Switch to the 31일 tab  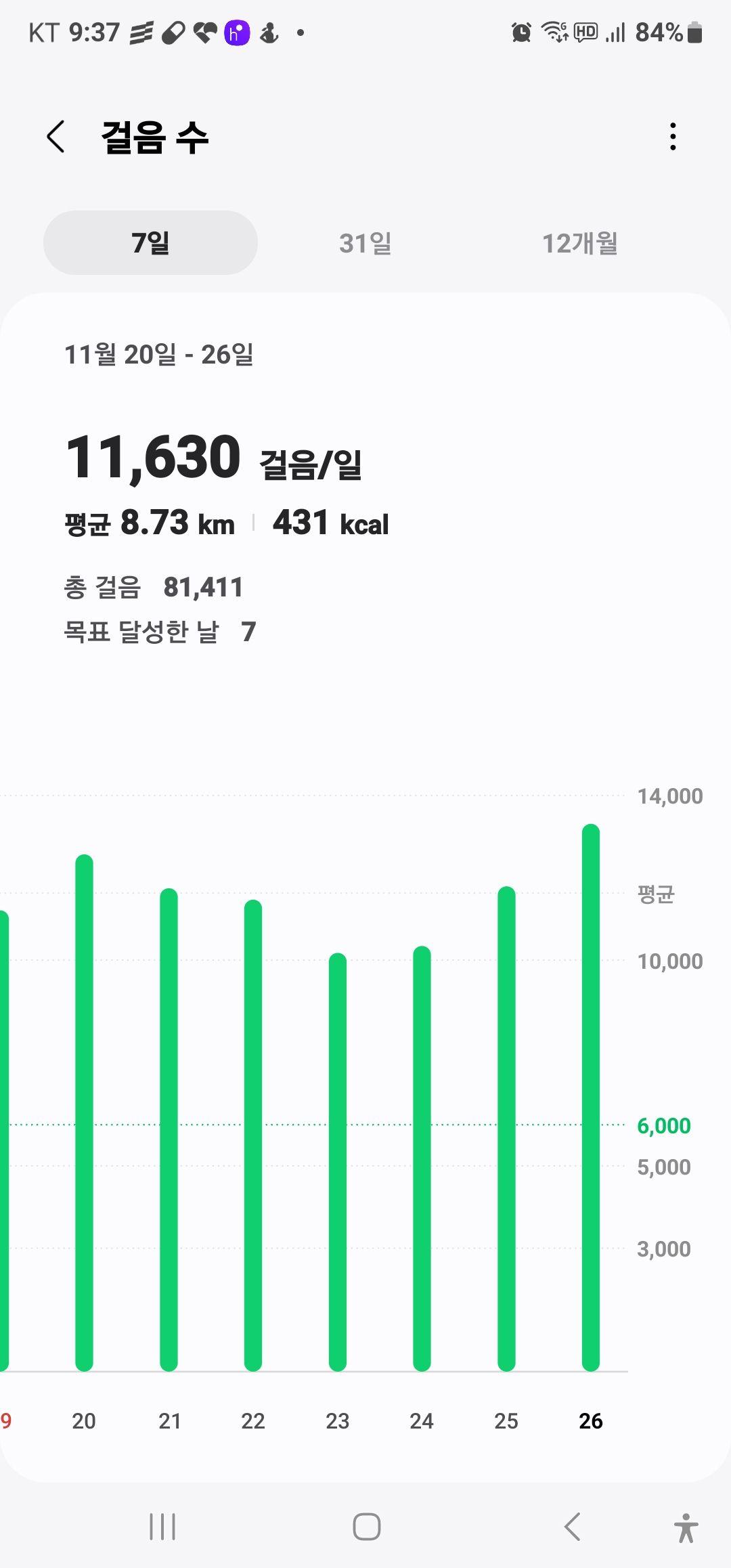[365, 243]
